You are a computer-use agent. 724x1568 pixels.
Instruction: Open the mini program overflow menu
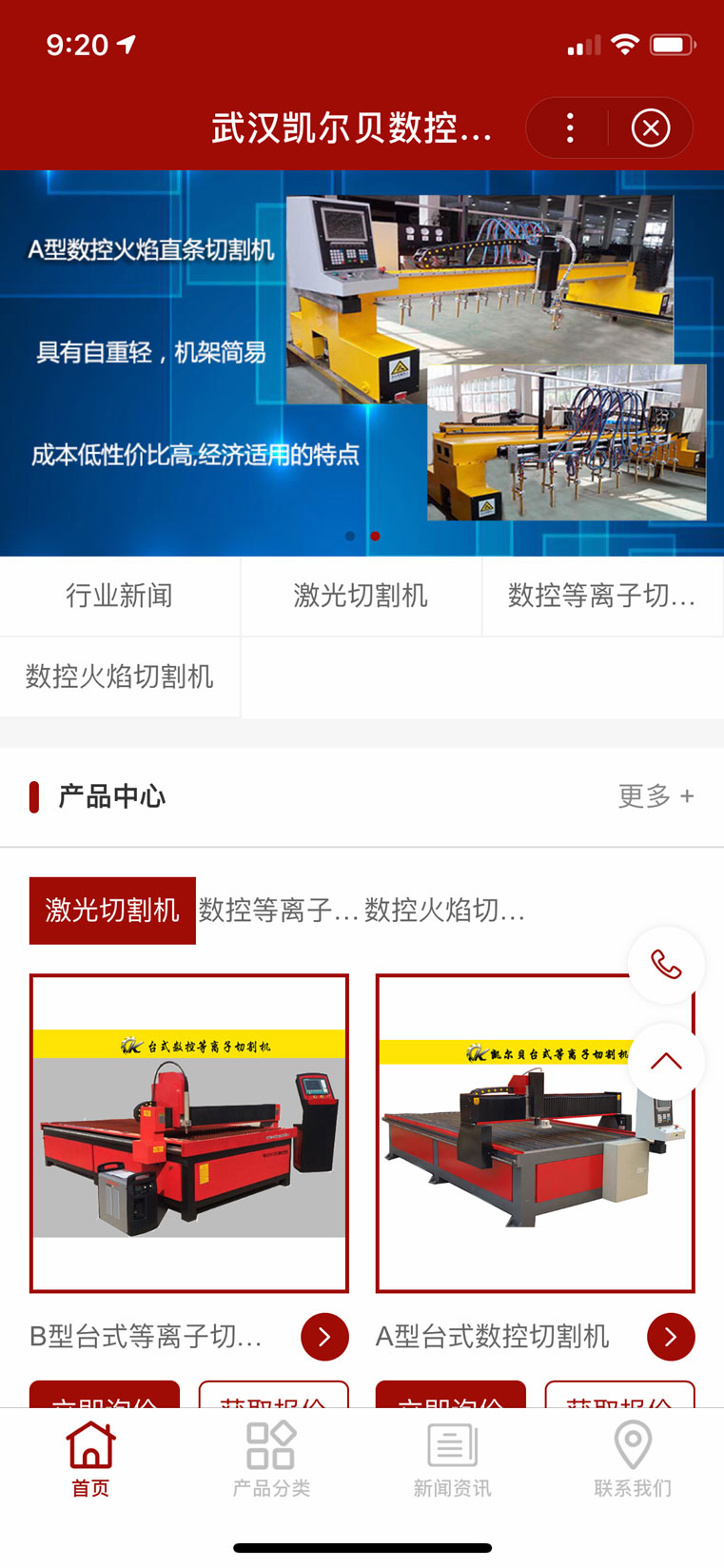coord(570,127)
